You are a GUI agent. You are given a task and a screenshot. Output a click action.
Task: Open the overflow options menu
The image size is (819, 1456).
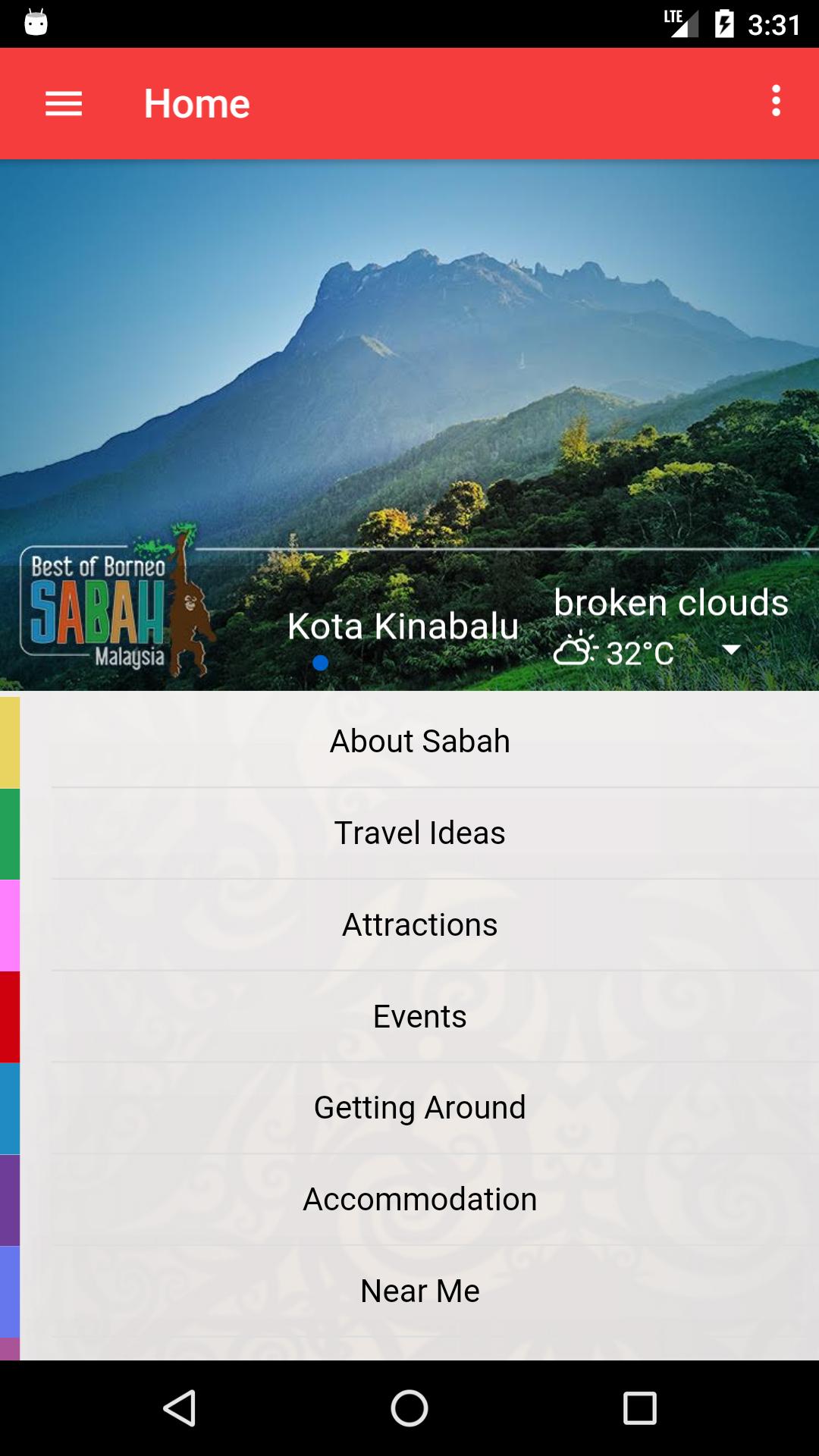[776, 101]
